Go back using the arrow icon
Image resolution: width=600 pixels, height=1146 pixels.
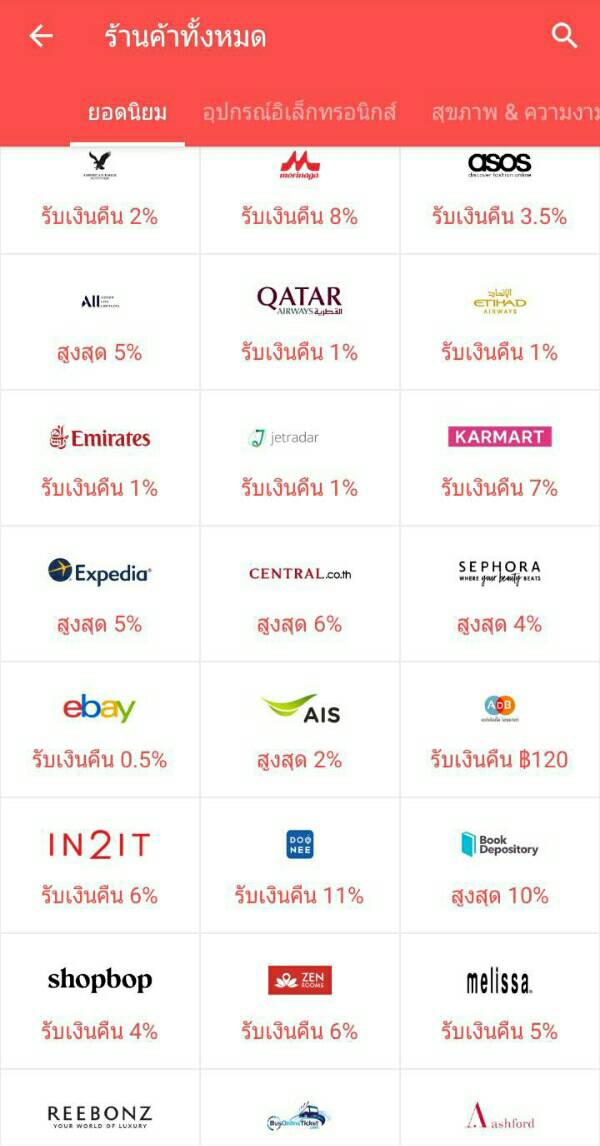coord(41,36)
